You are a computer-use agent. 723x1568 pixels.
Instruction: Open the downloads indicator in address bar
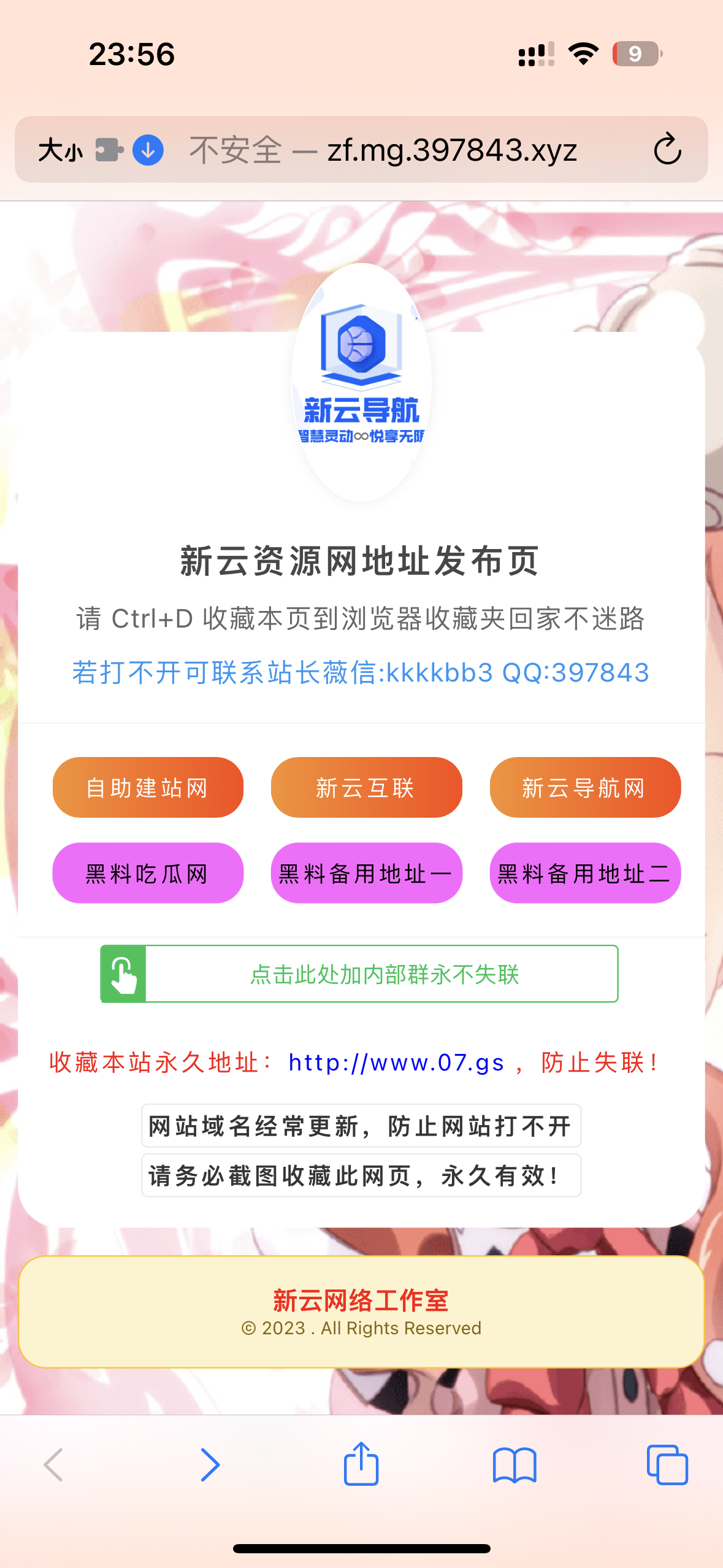click(148, 150)
